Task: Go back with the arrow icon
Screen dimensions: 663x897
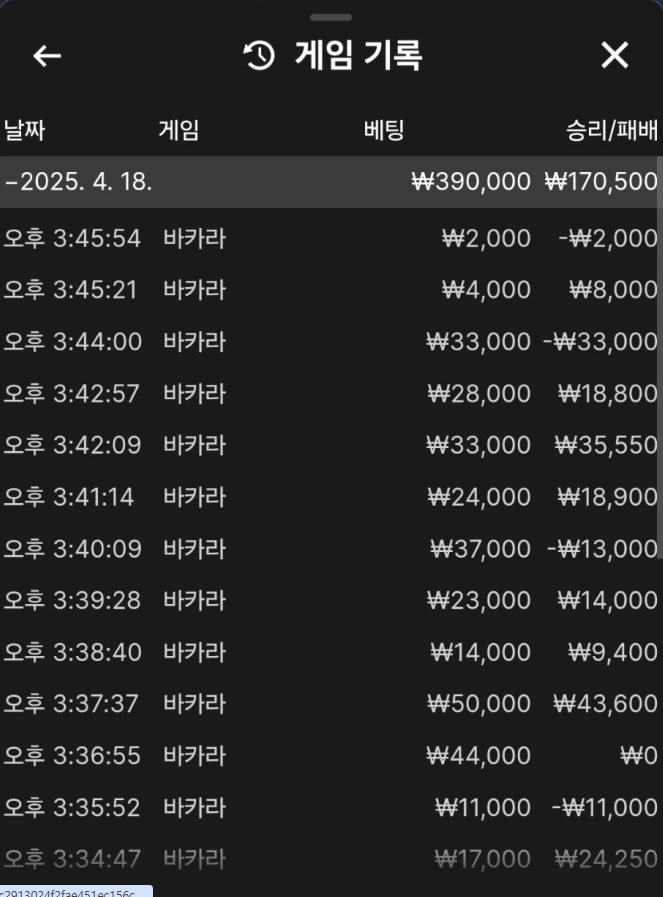Action: coord(47,56)
